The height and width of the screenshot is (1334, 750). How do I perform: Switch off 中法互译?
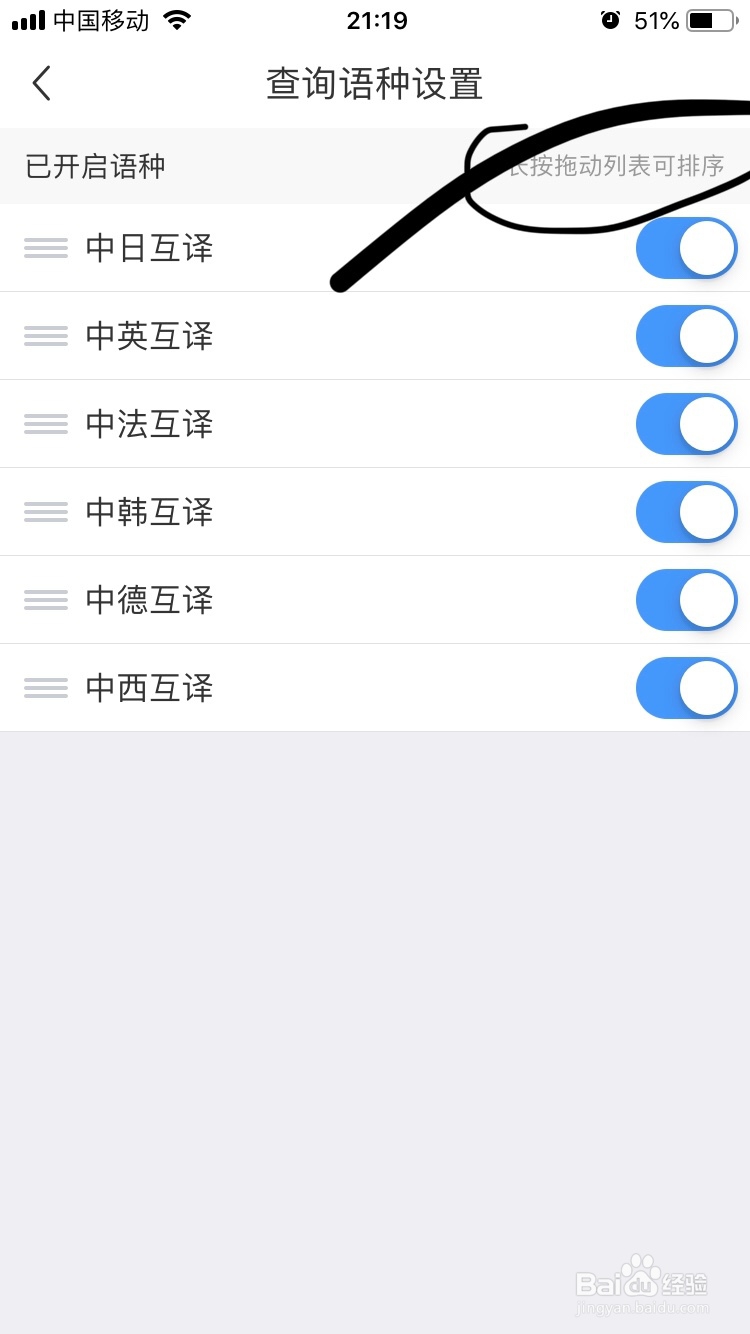coord(687,424)
